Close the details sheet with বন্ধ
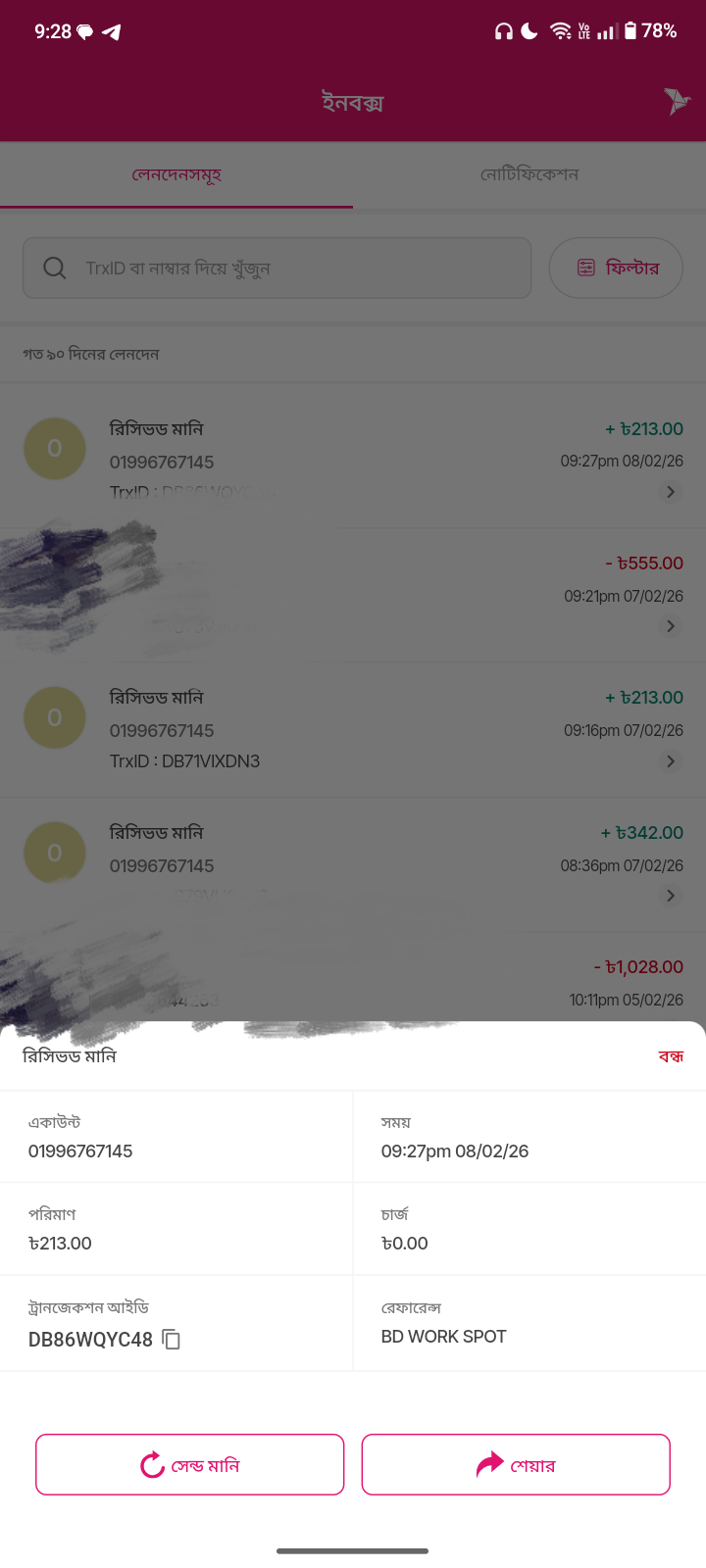Screen dimensions: 706x1568 click(x=671, y=1056)
